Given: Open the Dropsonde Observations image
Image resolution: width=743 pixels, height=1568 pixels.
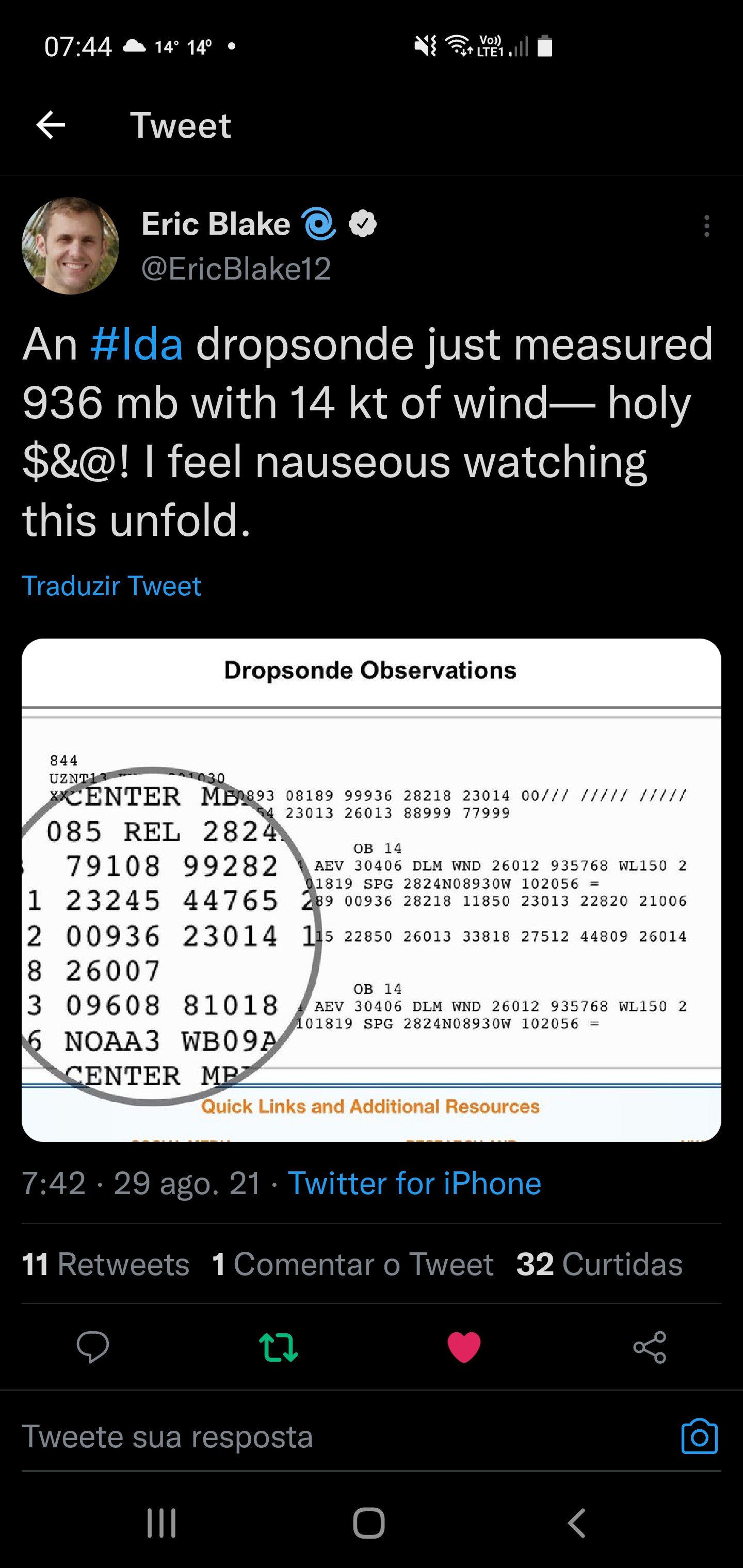Looking at the screenshot, I should 372,890.
